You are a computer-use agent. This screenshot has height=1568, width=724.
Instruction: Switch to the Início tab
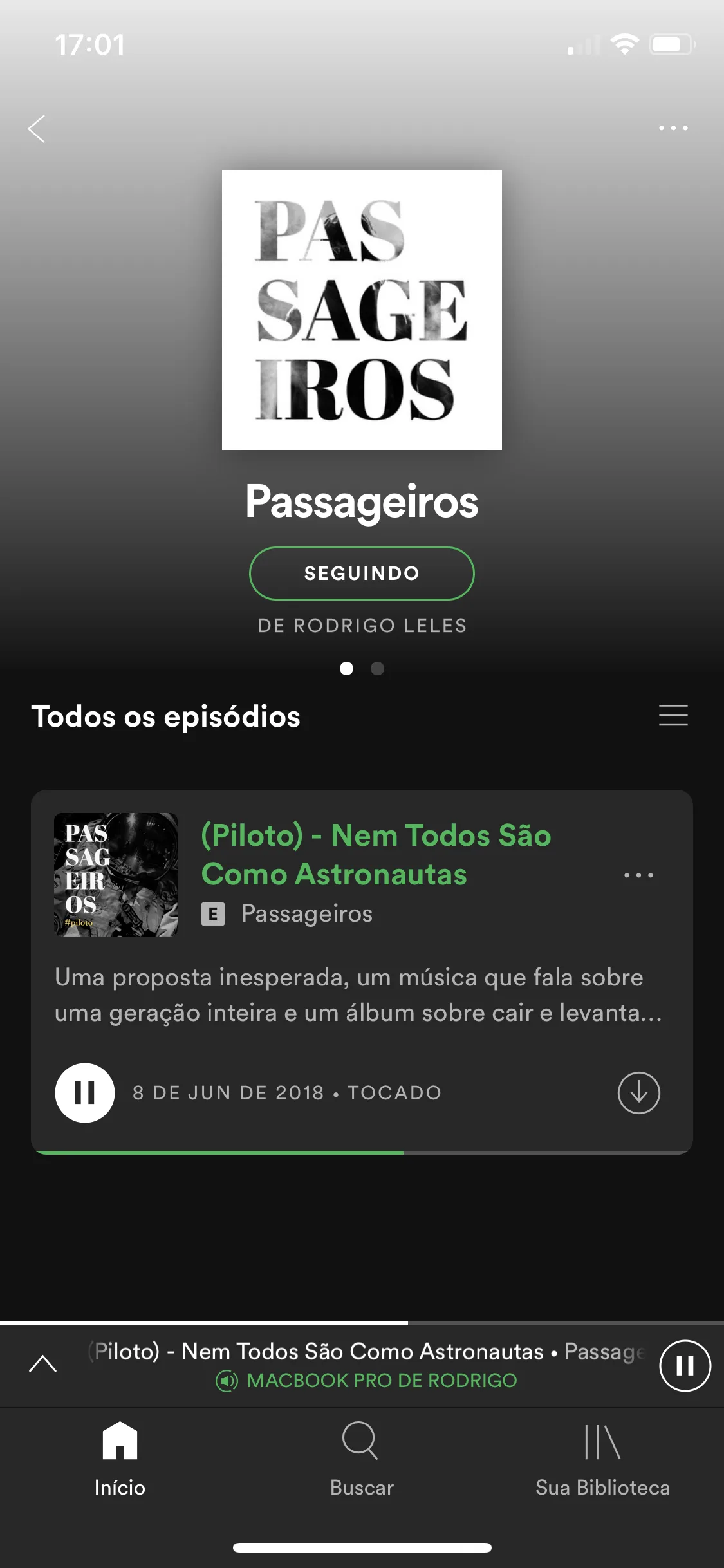coord(120,1459)
